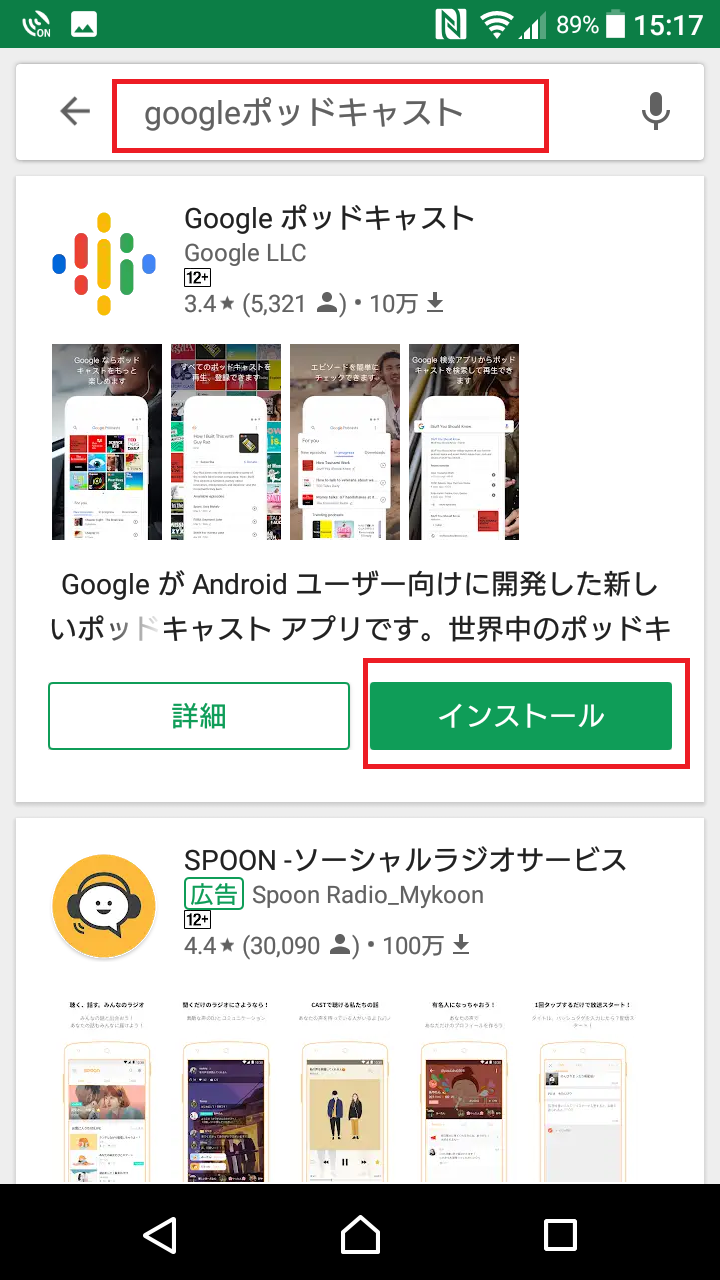Install Google ポッドキャスト with インストール button
This screenshot has width=720, height=1280.
coord(521,716)
